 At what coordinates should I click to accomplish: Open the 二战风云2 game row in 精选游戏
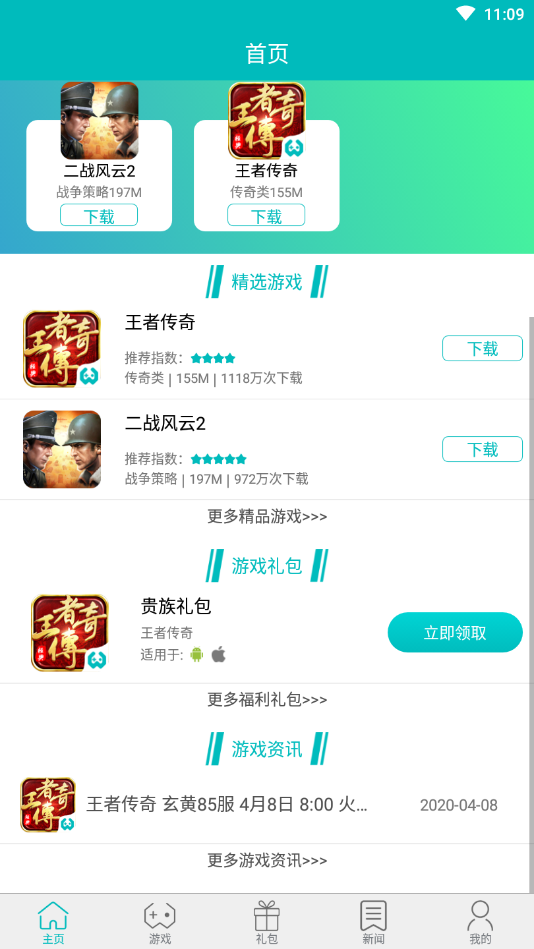265,450
